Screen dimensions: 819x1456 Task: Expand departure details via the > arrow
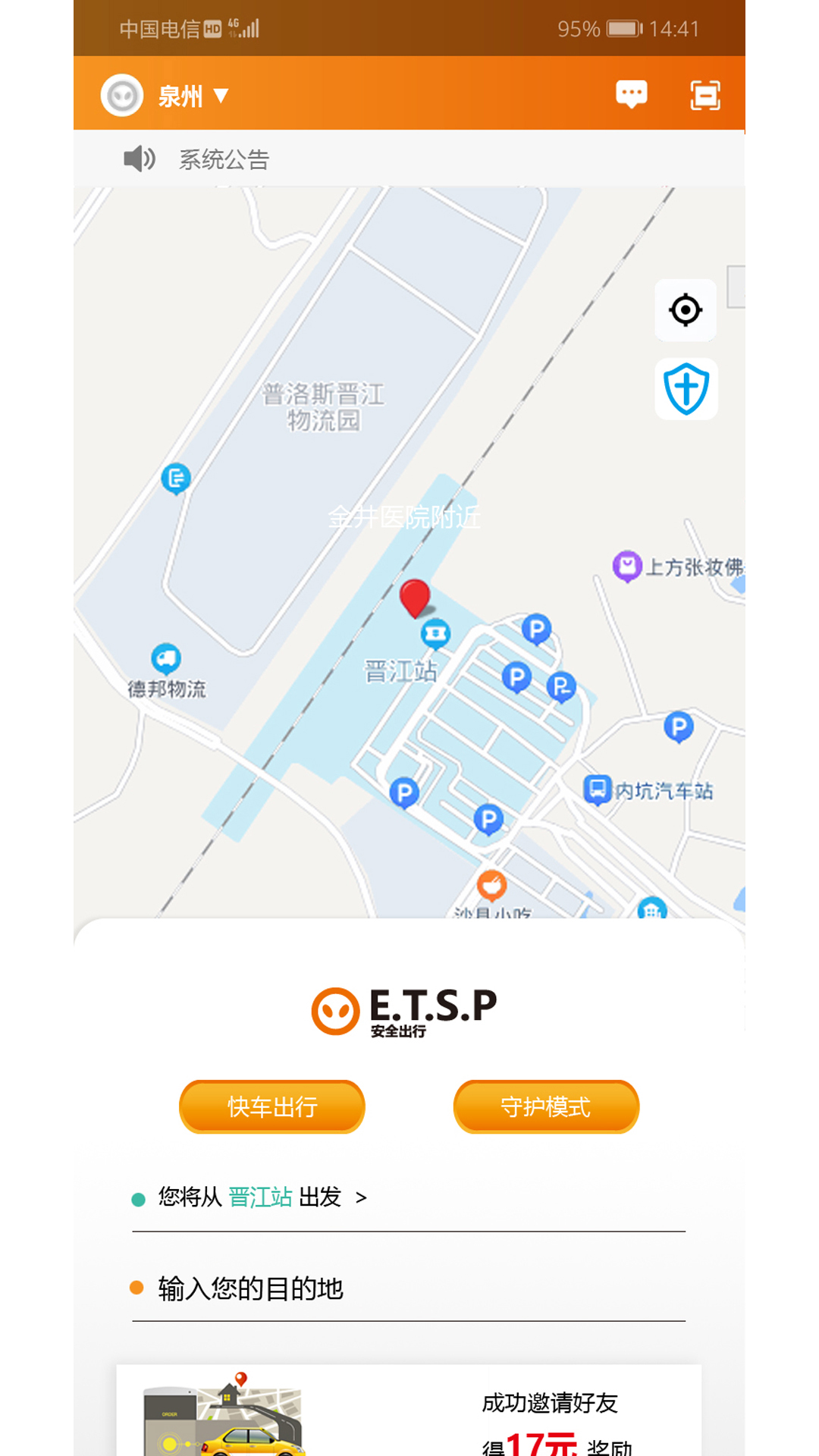pyautogui.click(x=361, y=1197)
